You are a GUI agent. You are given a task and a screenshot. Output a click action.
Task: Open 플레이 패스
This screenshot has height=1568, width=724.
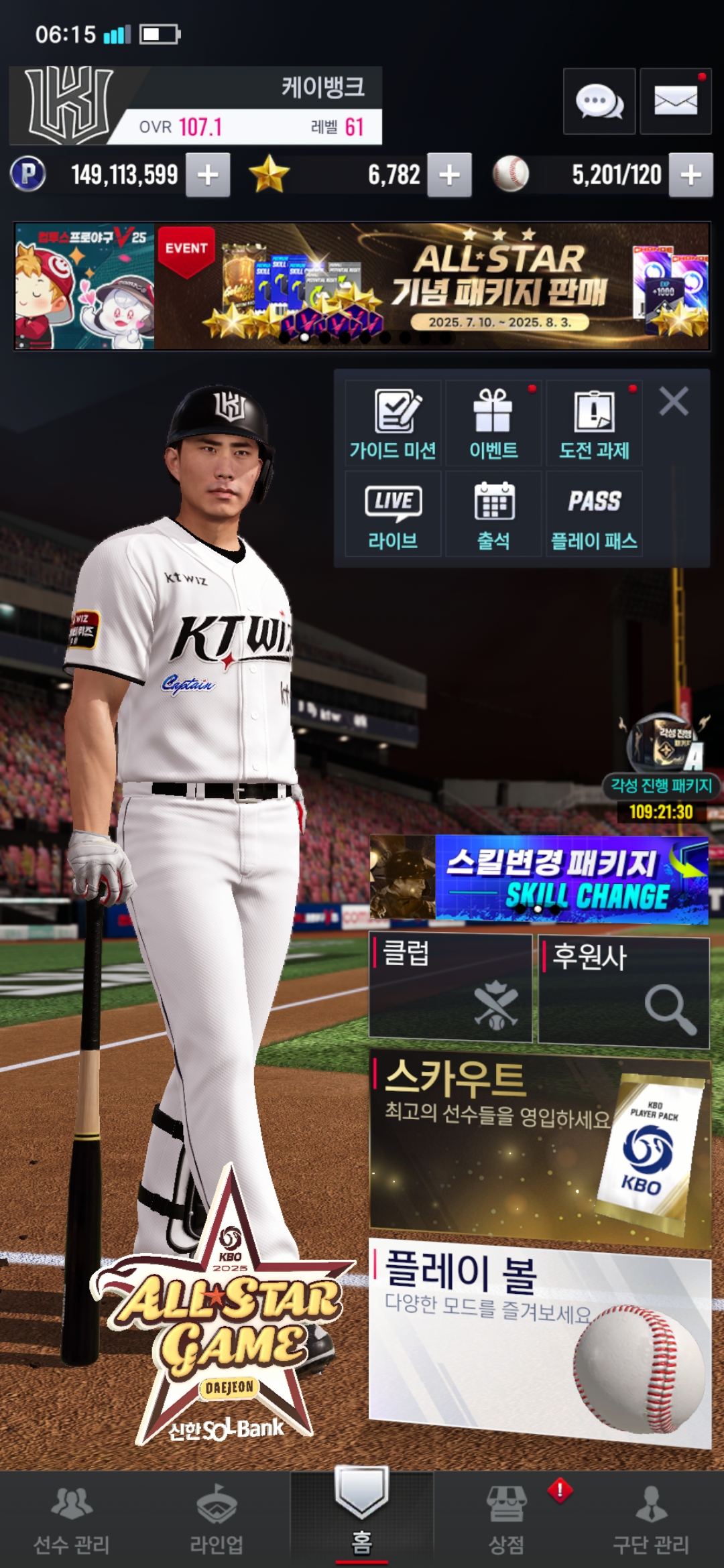[x=594, y=514]
